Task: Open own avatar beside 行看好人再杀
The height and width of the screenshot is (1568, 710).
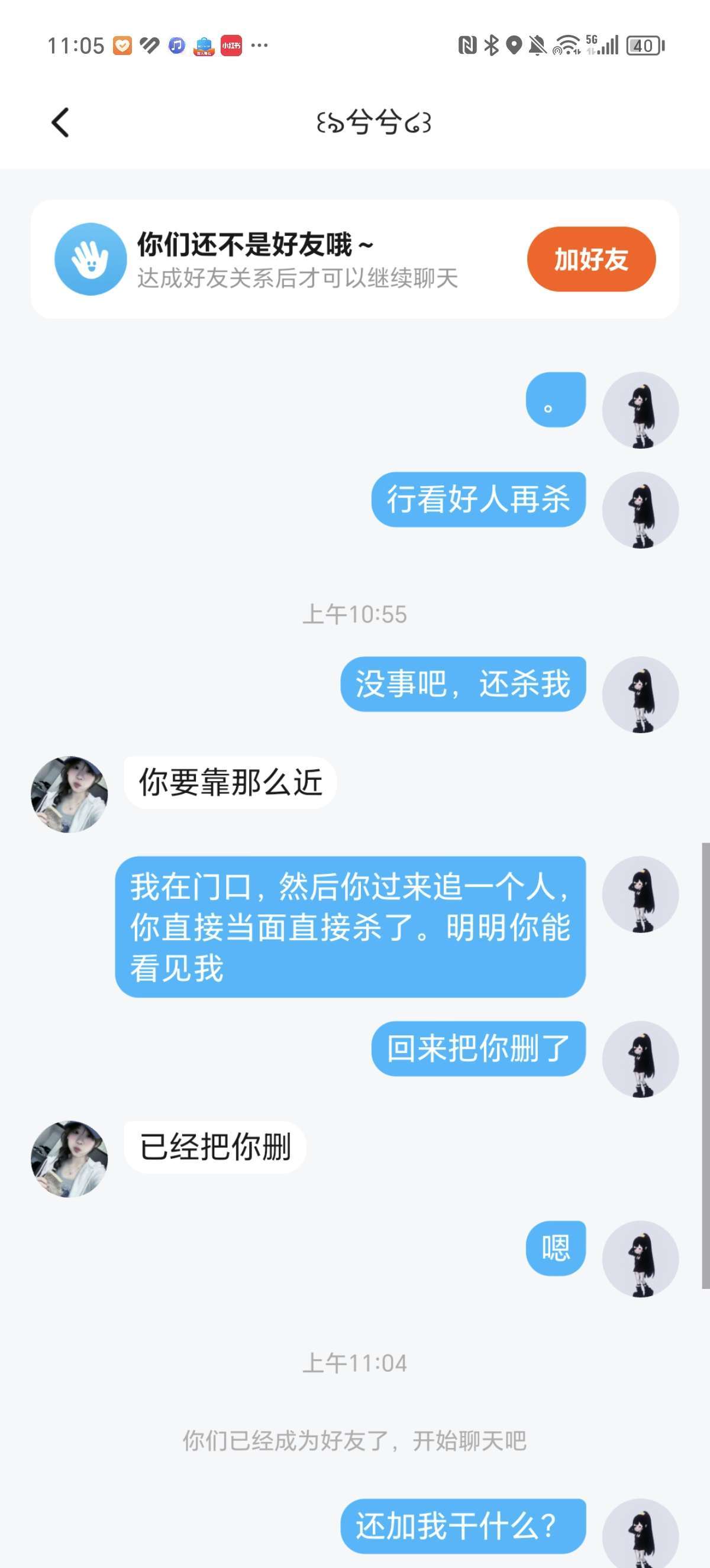Action: (640, 510)
